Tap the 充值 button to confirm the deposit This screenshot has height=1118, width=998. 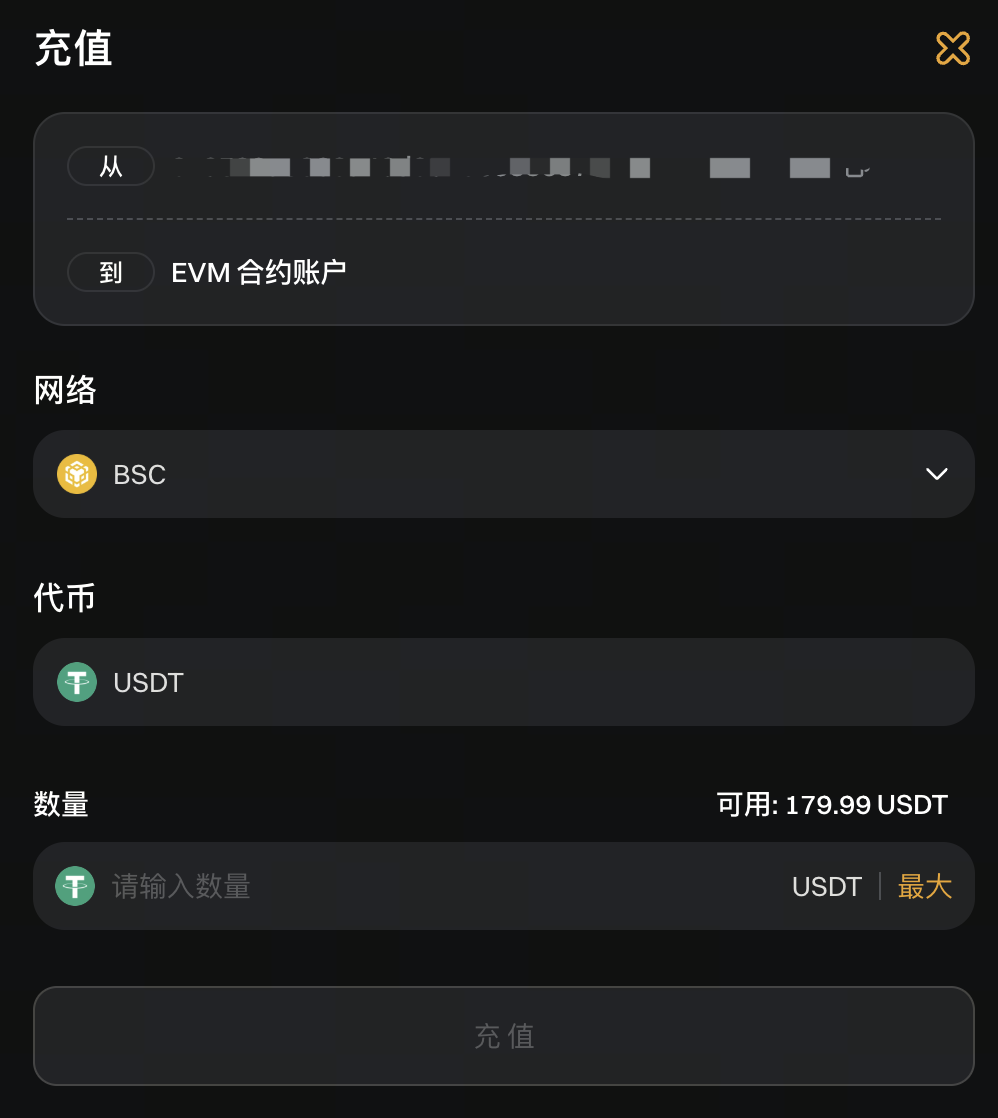tap(504, 1036)
